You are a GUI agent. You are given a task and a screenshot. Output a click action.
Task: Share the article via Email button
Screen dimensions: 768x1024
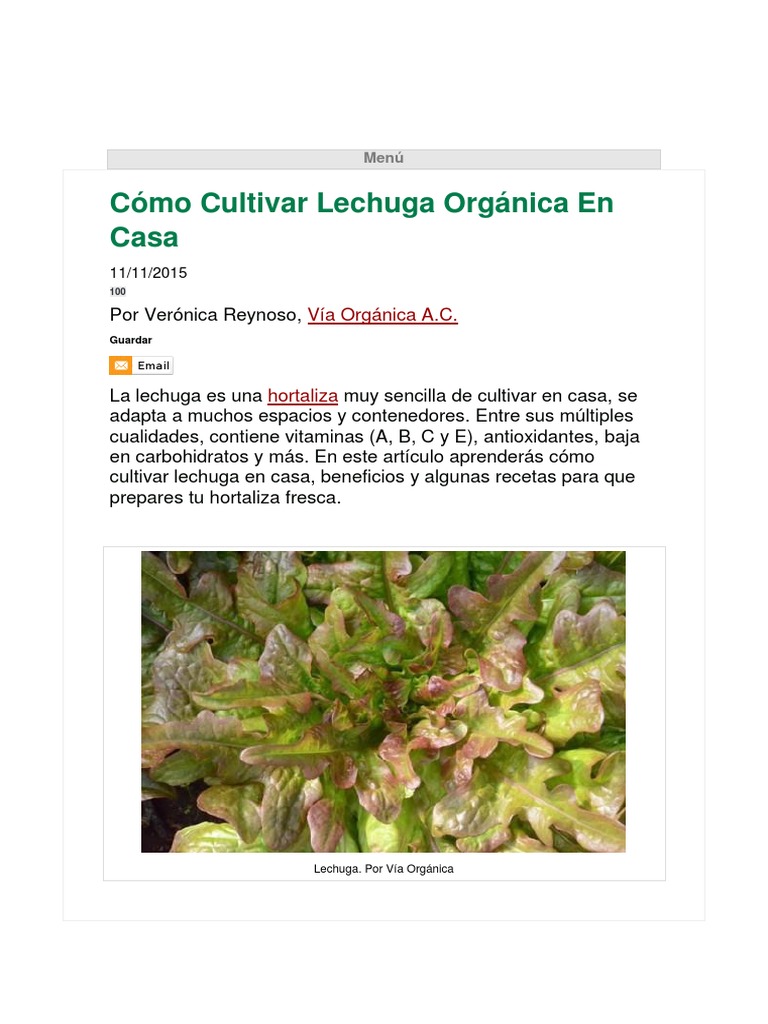click(141, 366)
